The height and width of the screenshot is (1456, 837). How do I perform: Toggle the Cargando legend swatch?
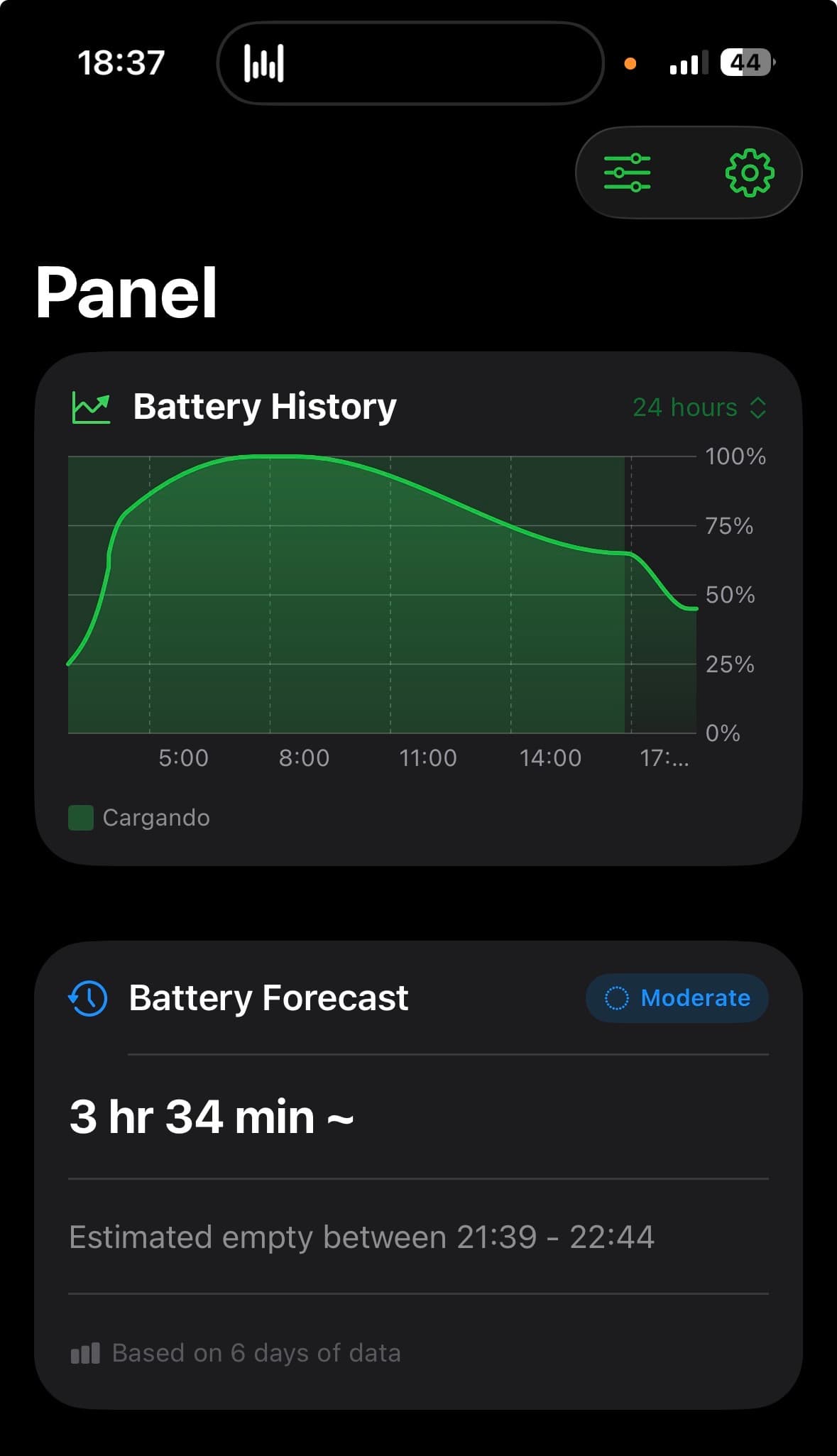click(83, 817)
